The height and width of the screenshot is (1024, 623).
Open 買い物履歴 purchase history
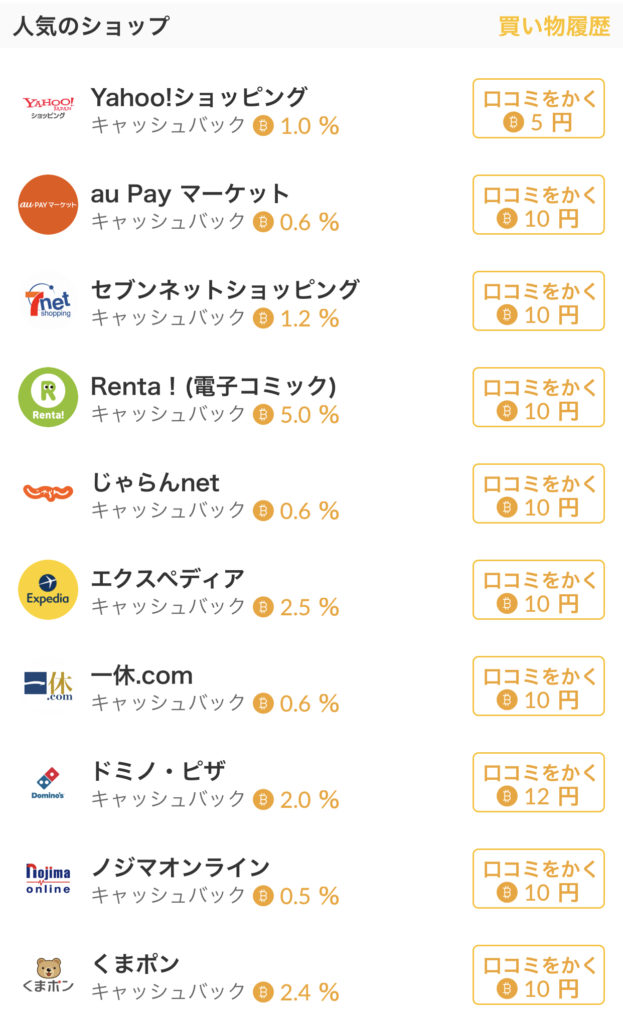(554, 26)
